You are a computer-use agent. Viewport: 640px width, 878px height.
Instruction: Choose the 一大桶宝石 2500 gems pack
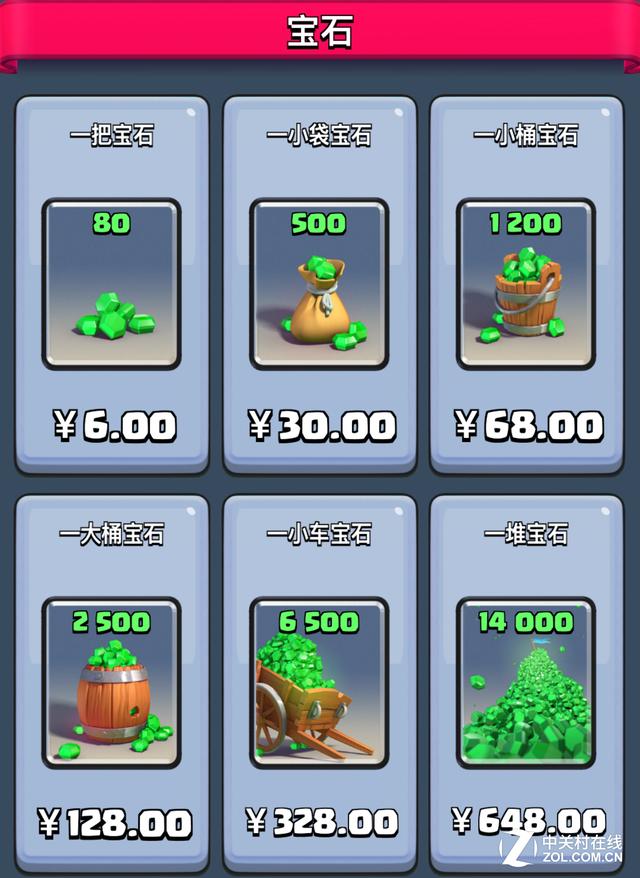pos(111,683)
